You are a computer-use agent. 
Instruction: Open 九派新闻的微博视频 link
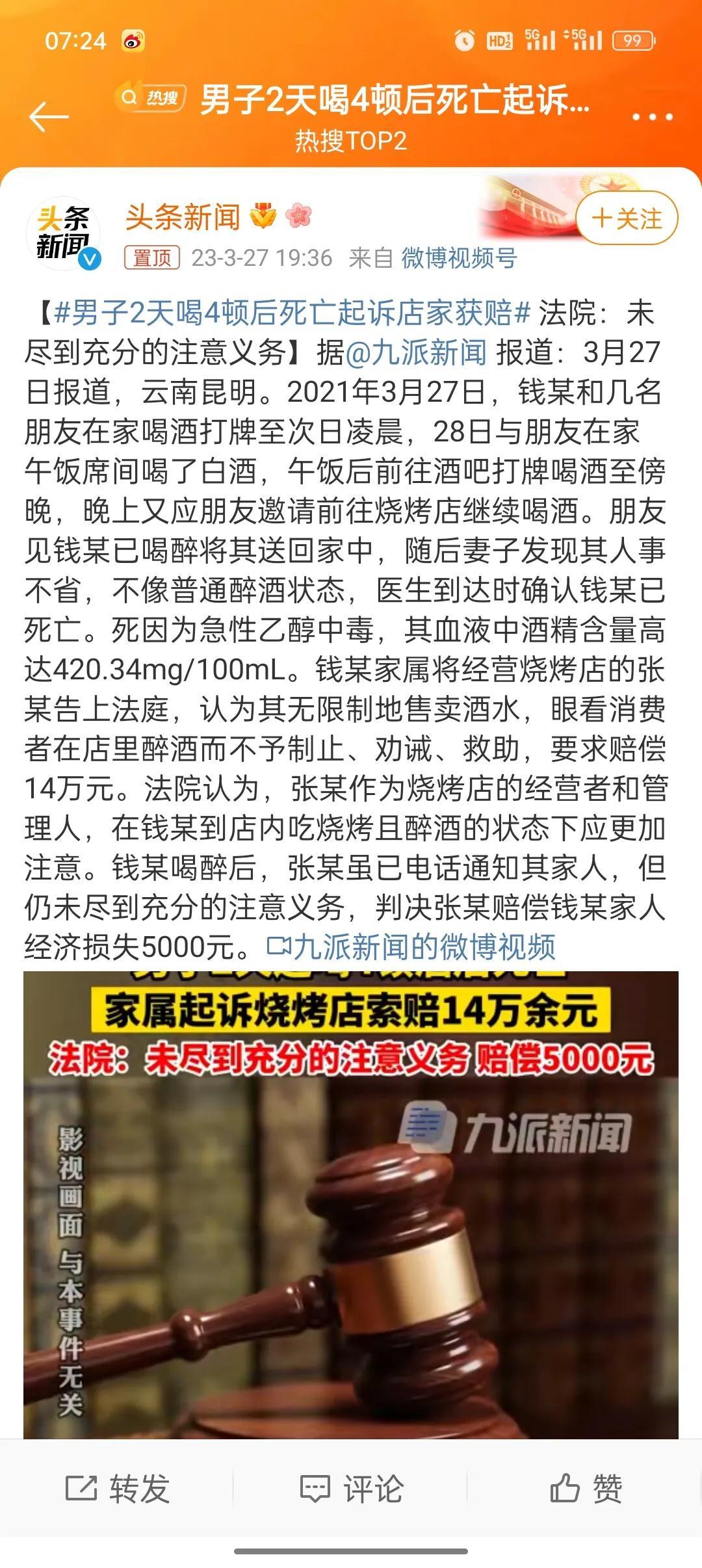click(411, 947)
